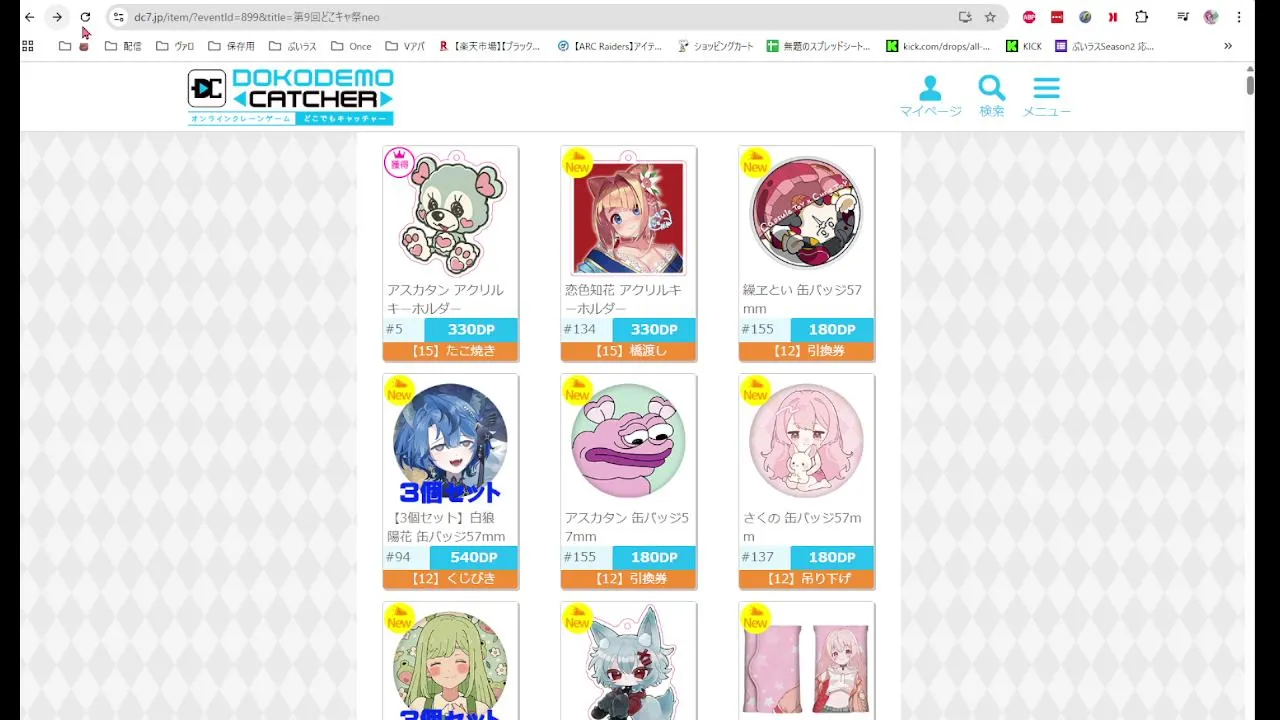Open the 検索 search icon
Image resolution: width=1280 pixels, height=720 pixels.
click(x=991, y=96)
